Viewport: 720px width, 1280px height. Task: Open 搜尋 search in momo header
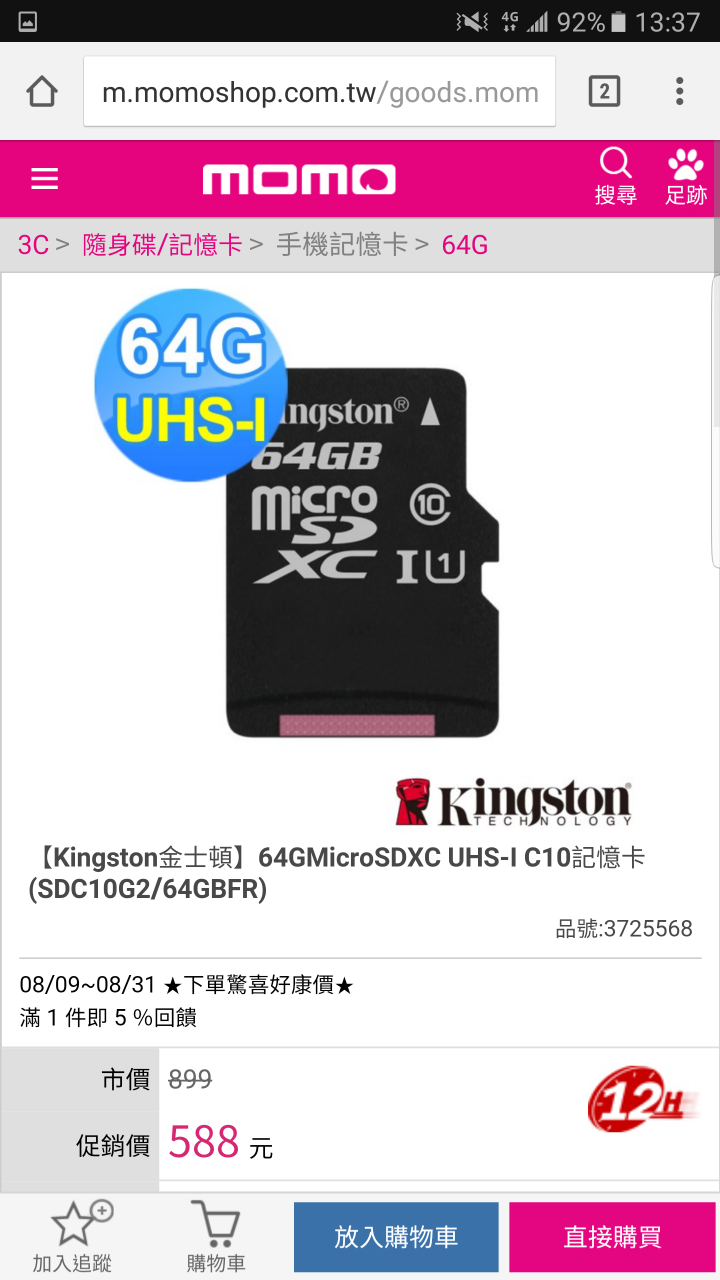coord(615,178)
